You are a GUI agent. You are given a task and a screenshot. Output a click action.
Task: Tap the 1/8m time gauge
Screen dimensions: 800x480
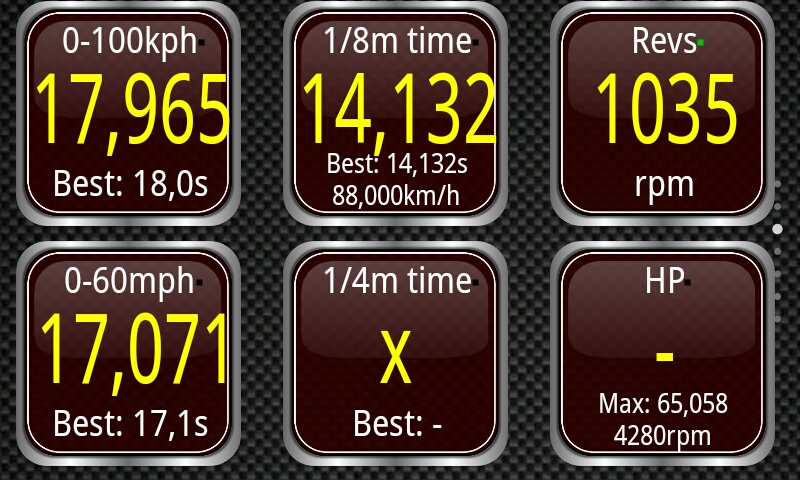pos(397,113)
